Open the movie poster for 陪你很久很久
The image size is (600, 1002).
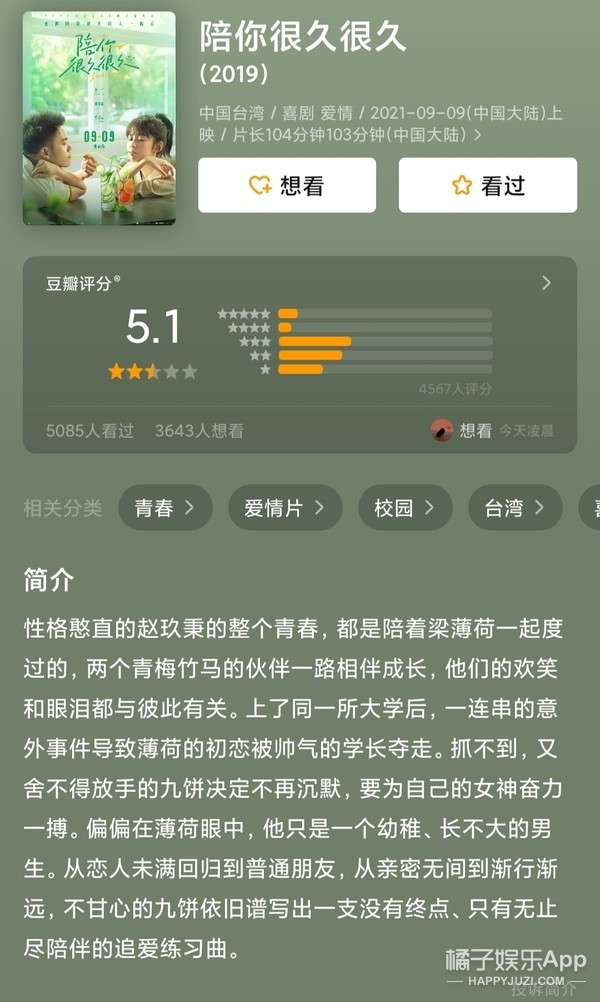pyautogui.click(x=99, y=118)
